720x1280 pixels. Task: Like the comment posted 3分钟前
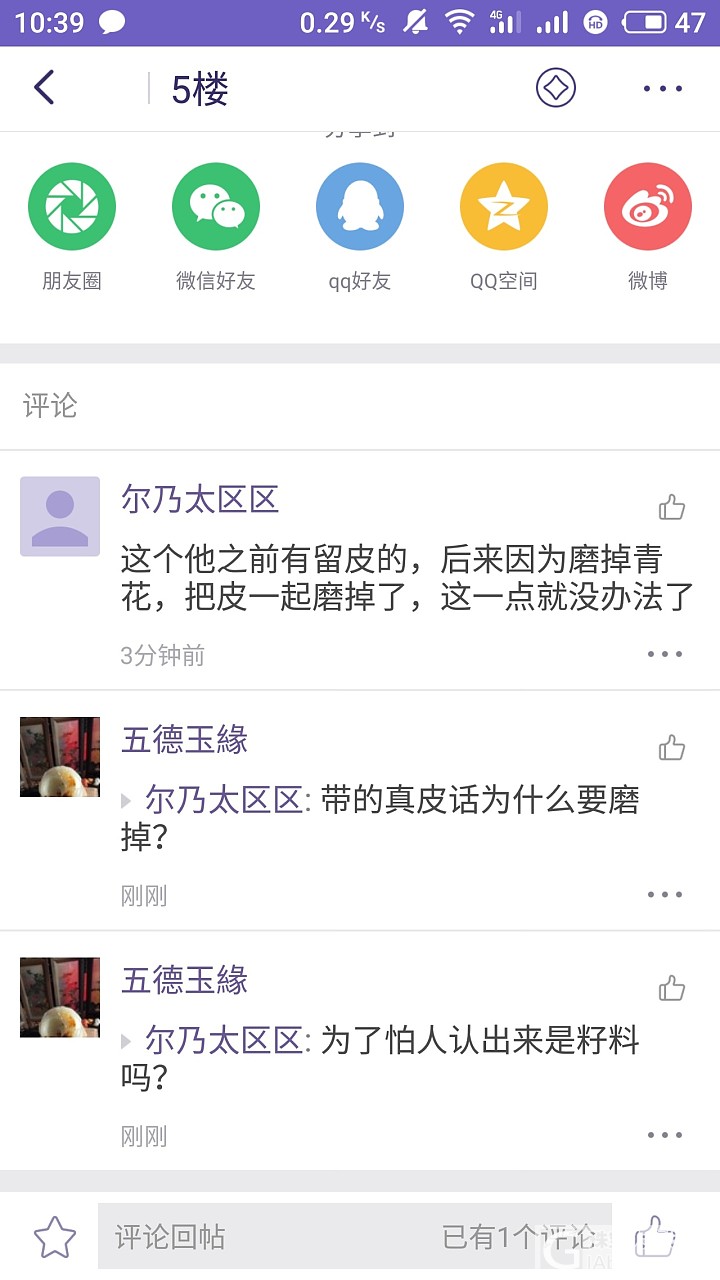(672, 508)
